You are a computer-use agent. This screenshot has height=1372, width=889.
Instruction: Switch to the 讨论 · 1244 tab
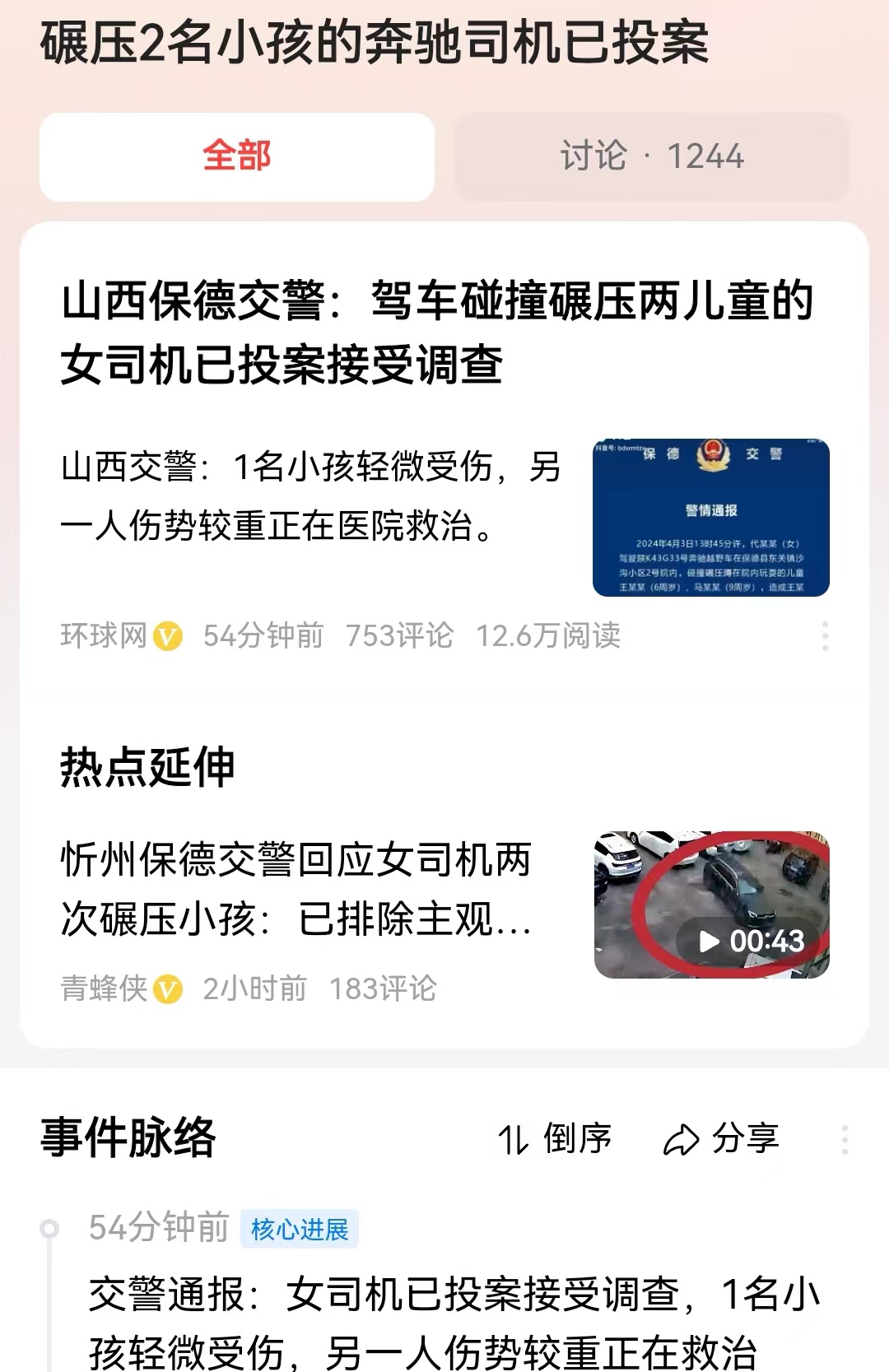(x=651, y=156)
